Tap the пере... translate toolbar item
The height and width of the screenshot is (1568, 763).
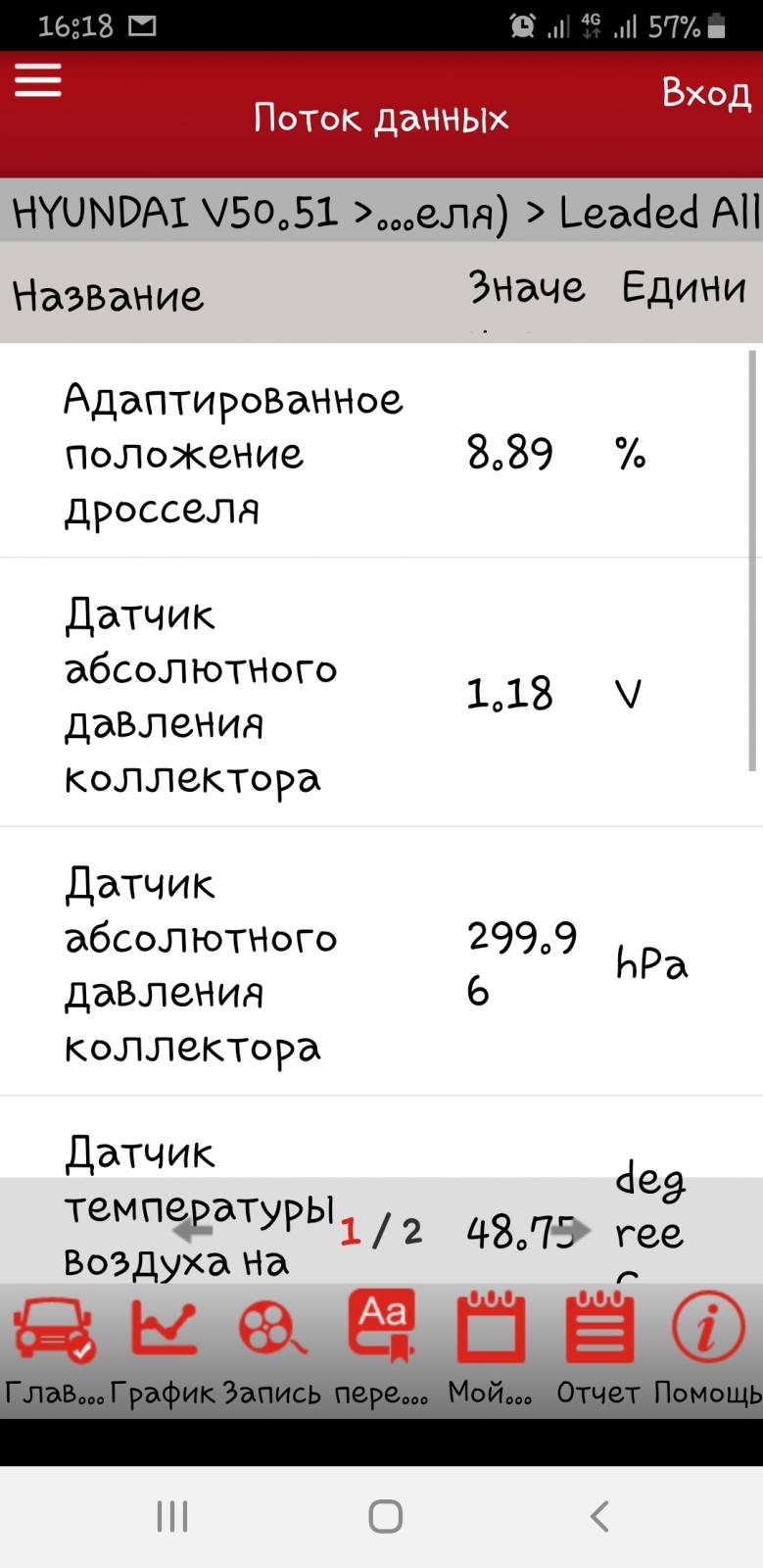(382, 1349)
